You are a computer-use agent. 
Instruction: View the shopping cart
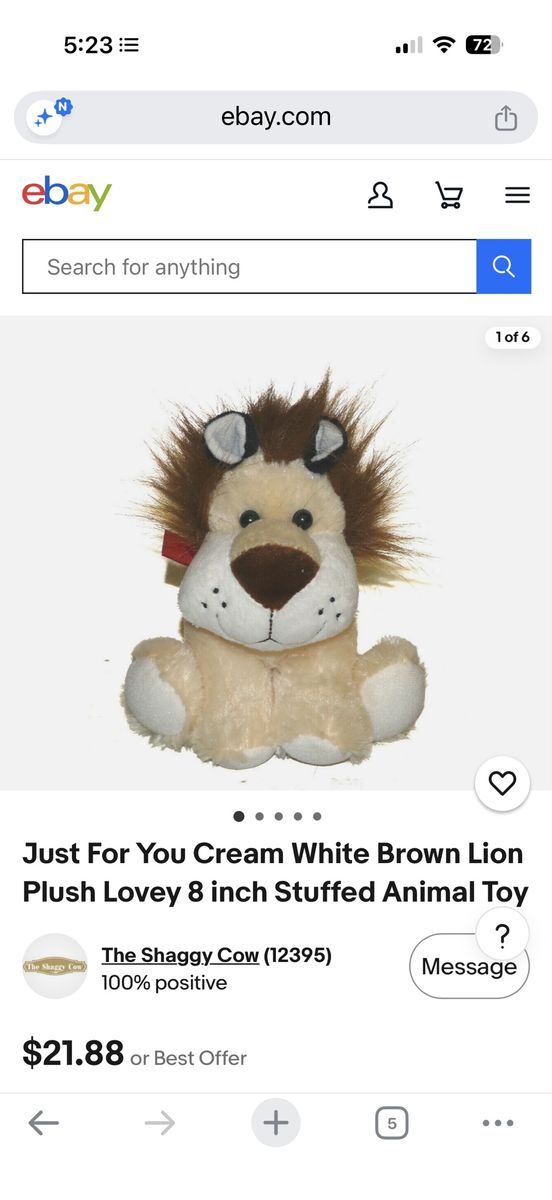click(449, 195)
